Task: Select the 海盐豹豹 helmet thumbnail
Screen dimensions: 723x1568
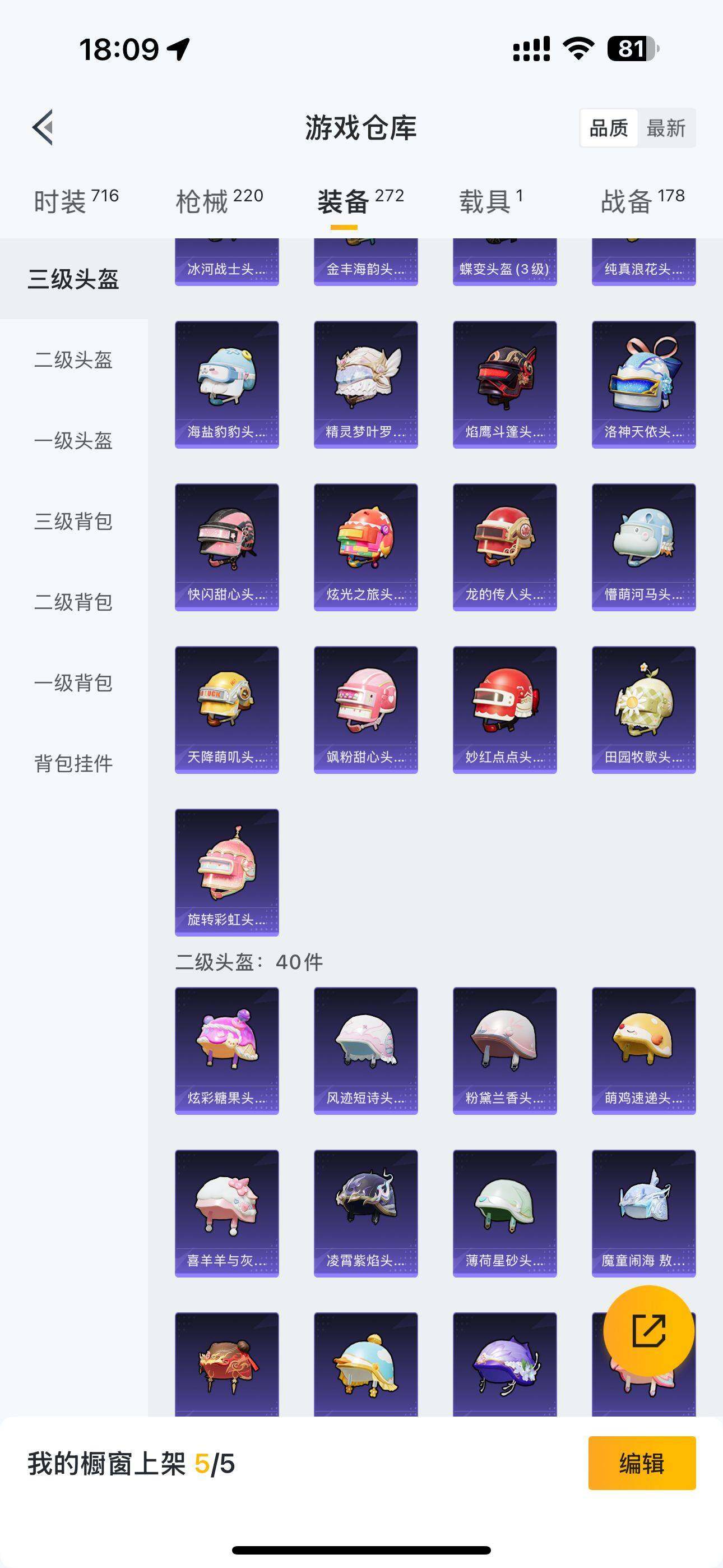Action: [x=226, y=384]
